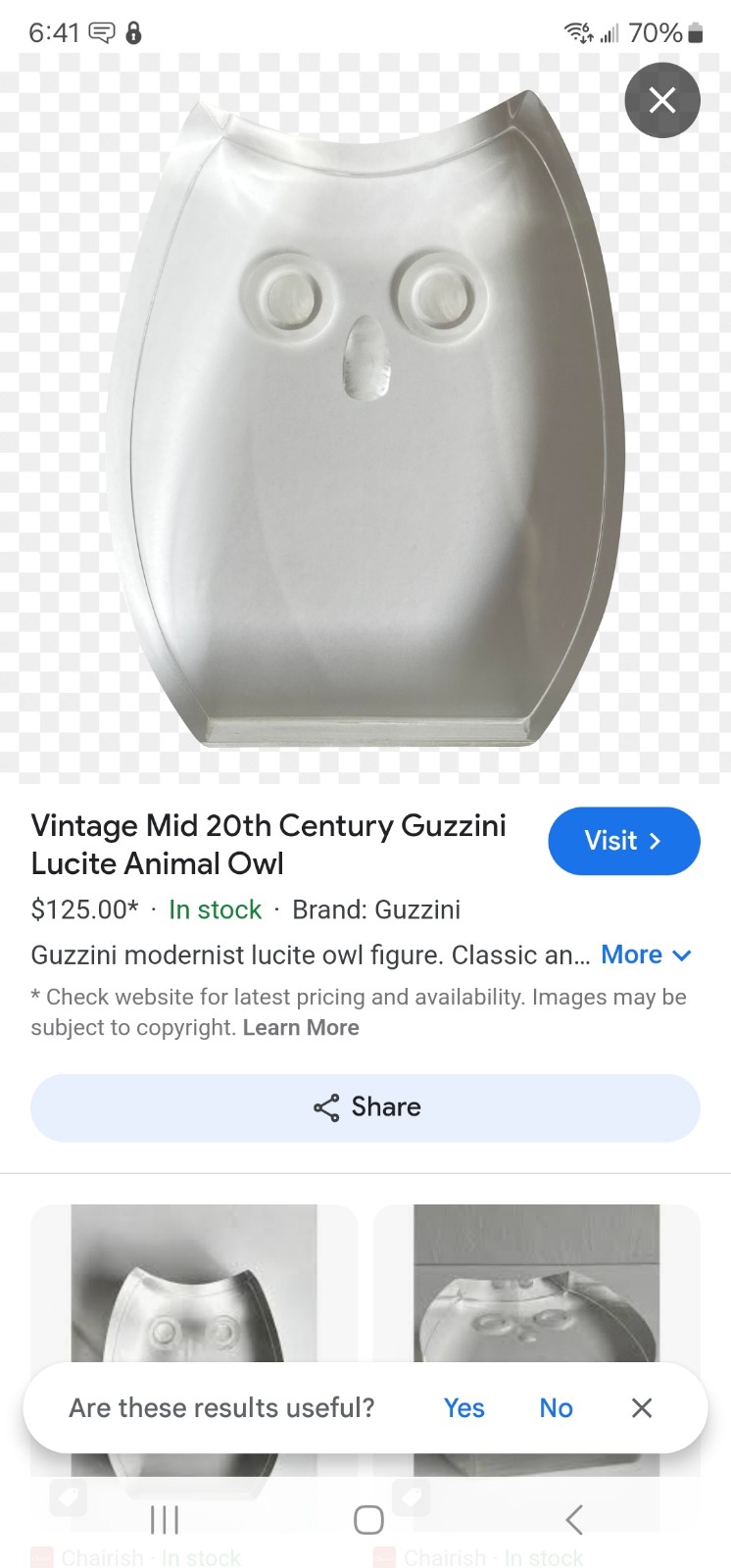The height and width of the screenshot is (1568, 731).
Task: Share this Guzzini owl listing
Action: pos(365,1107)
